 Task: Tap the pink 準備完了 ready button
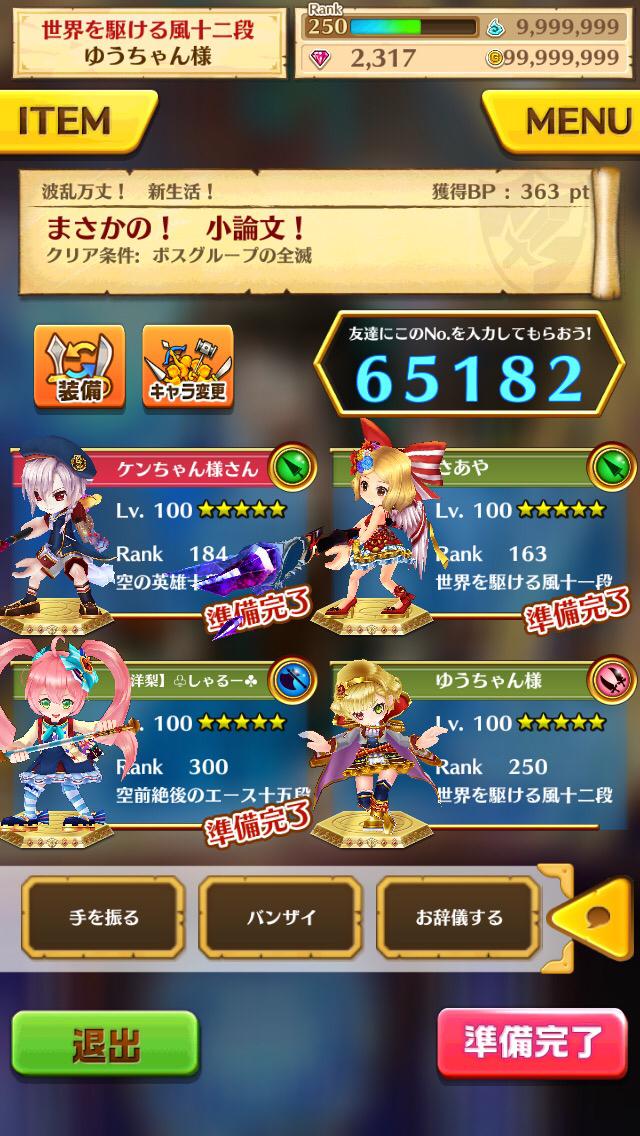[532, 1043]
